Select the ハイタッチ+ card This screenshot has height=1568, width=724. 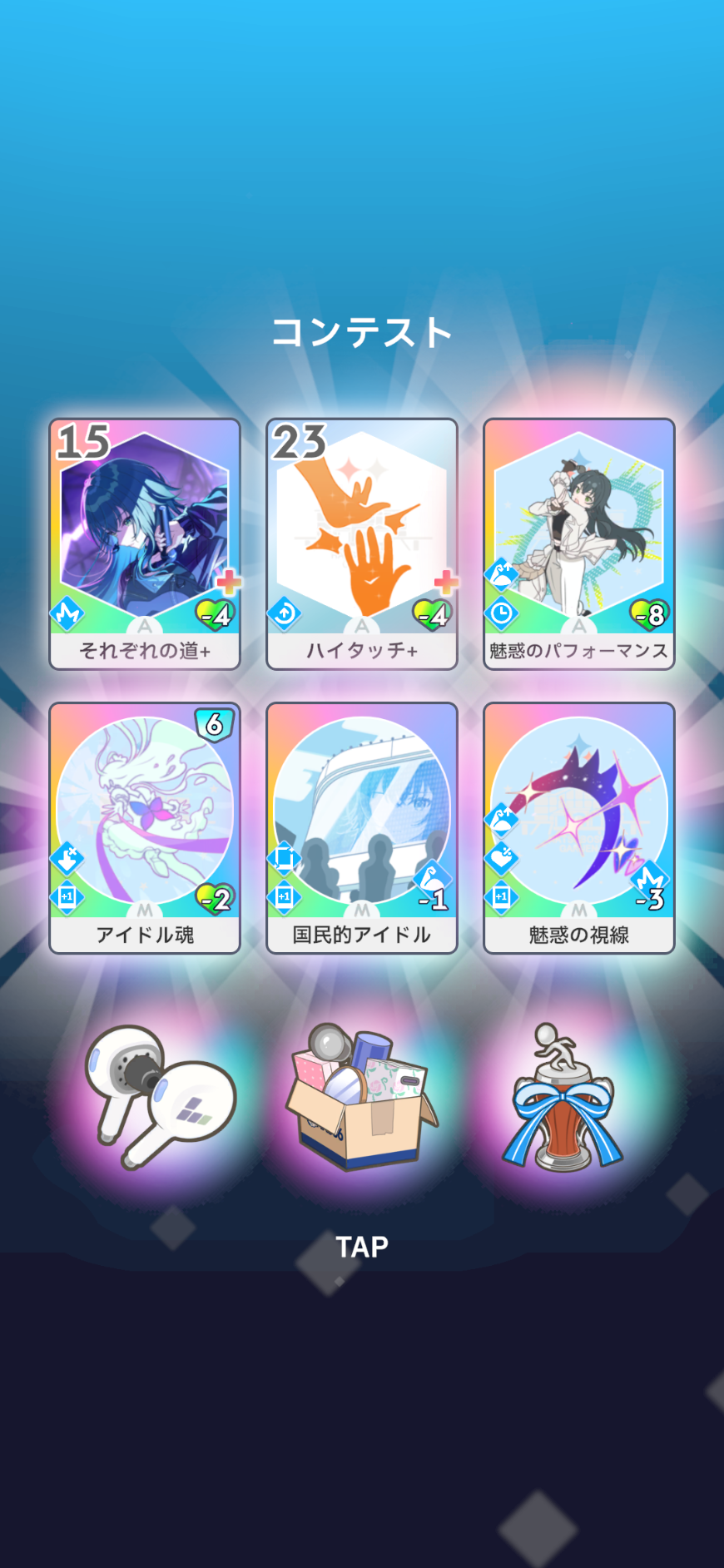(x=362, y=543)
